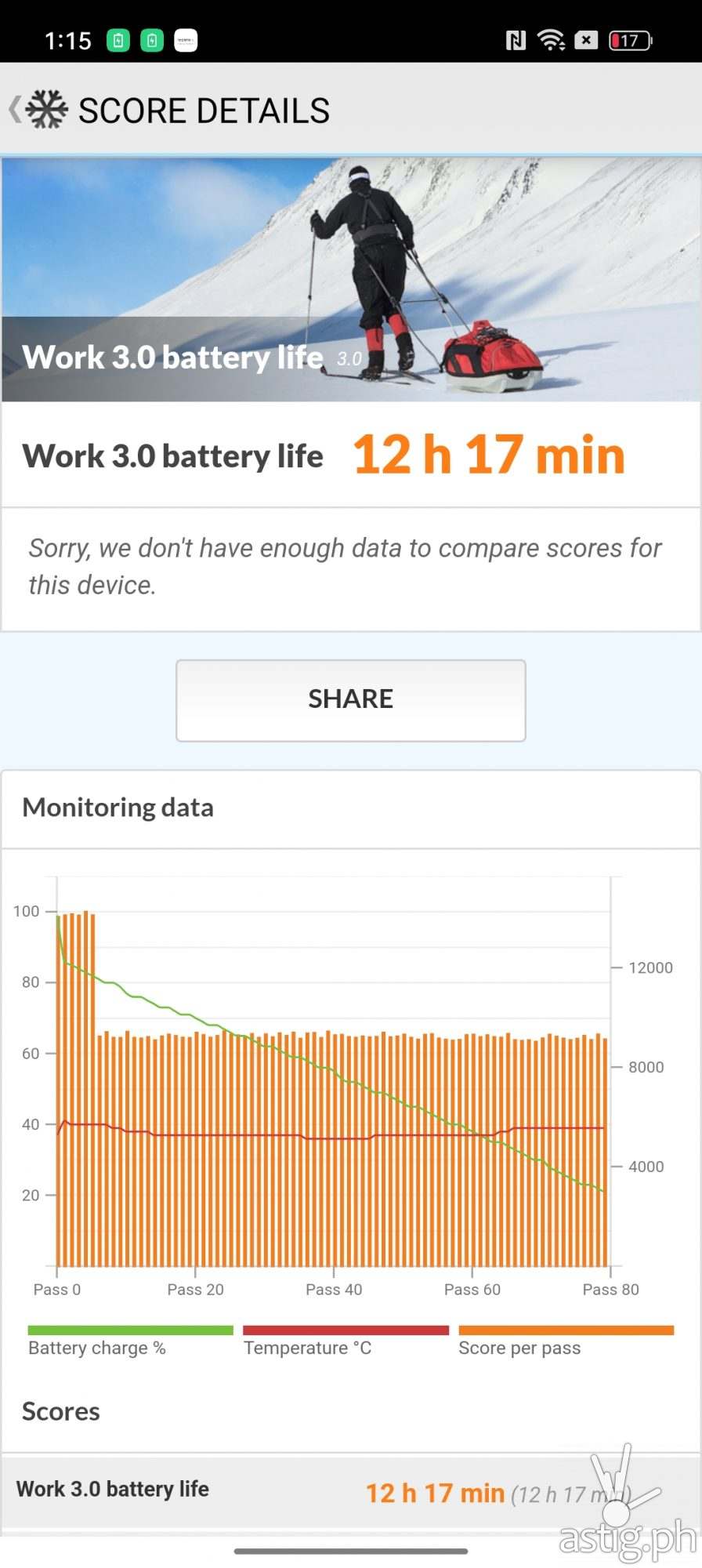Tap the SHARE button
Screen dimensions: 702x1568
[350, 699]
